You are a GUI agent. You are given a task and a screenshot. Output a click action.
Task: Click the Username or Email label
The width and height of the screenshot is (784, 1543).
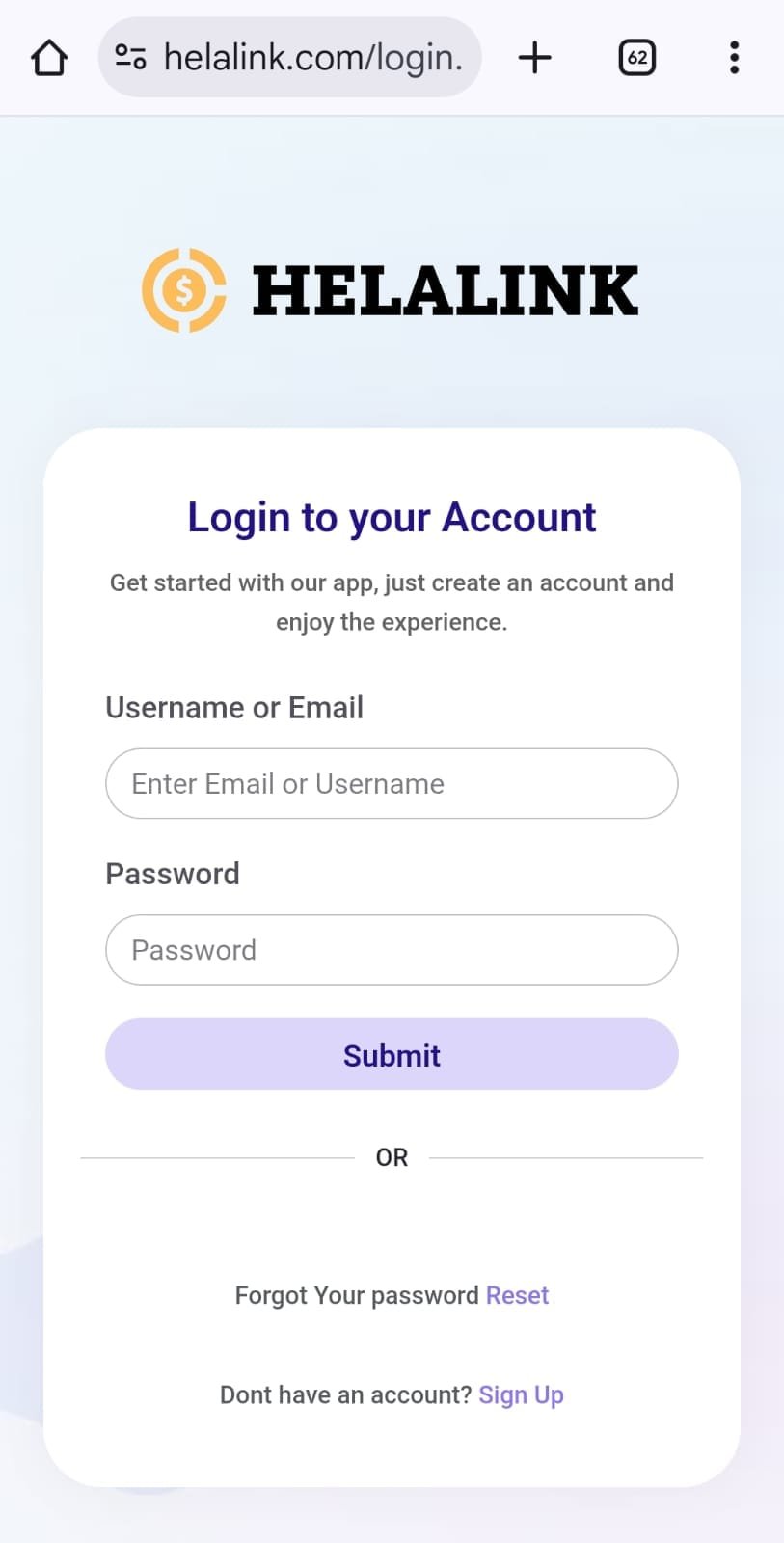(234, 707)
